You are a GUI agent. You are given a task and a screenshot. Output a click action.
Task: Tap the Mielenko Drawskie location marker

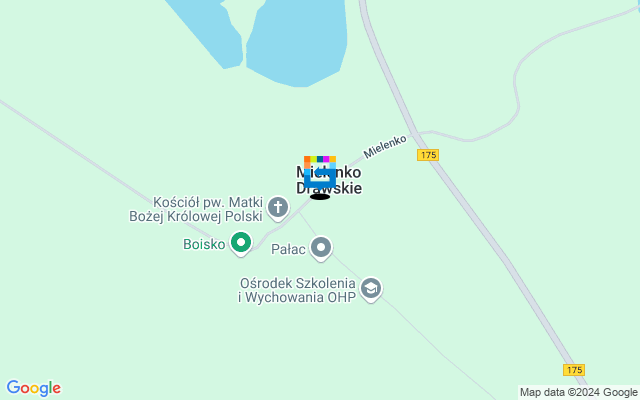pos(320,176)
